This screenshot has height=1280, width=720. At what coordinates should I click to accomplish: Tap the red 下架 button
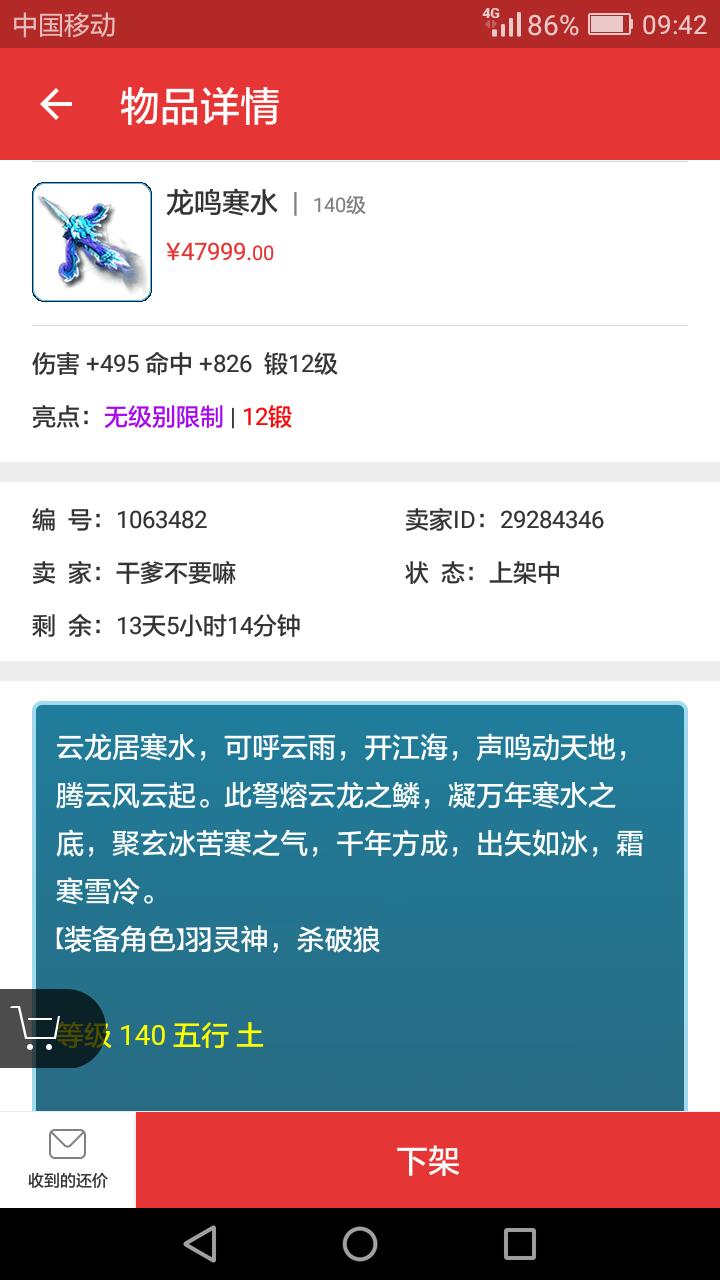tap(428, 1160)
